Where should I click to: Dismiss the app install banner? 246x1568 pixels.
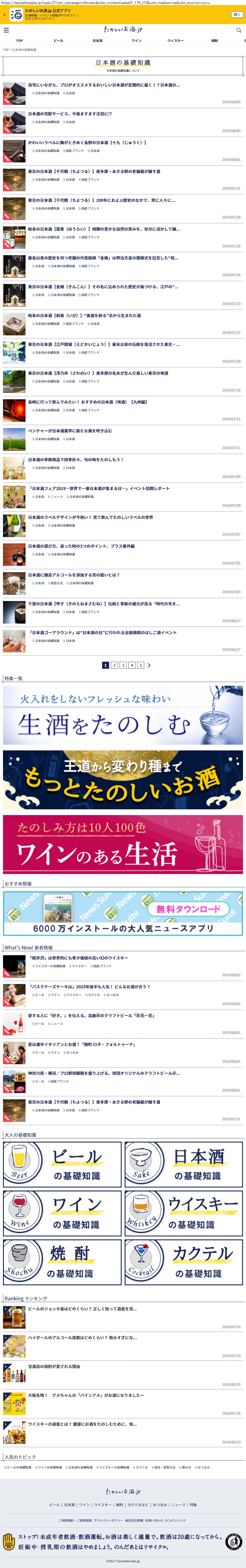point(4,15)
